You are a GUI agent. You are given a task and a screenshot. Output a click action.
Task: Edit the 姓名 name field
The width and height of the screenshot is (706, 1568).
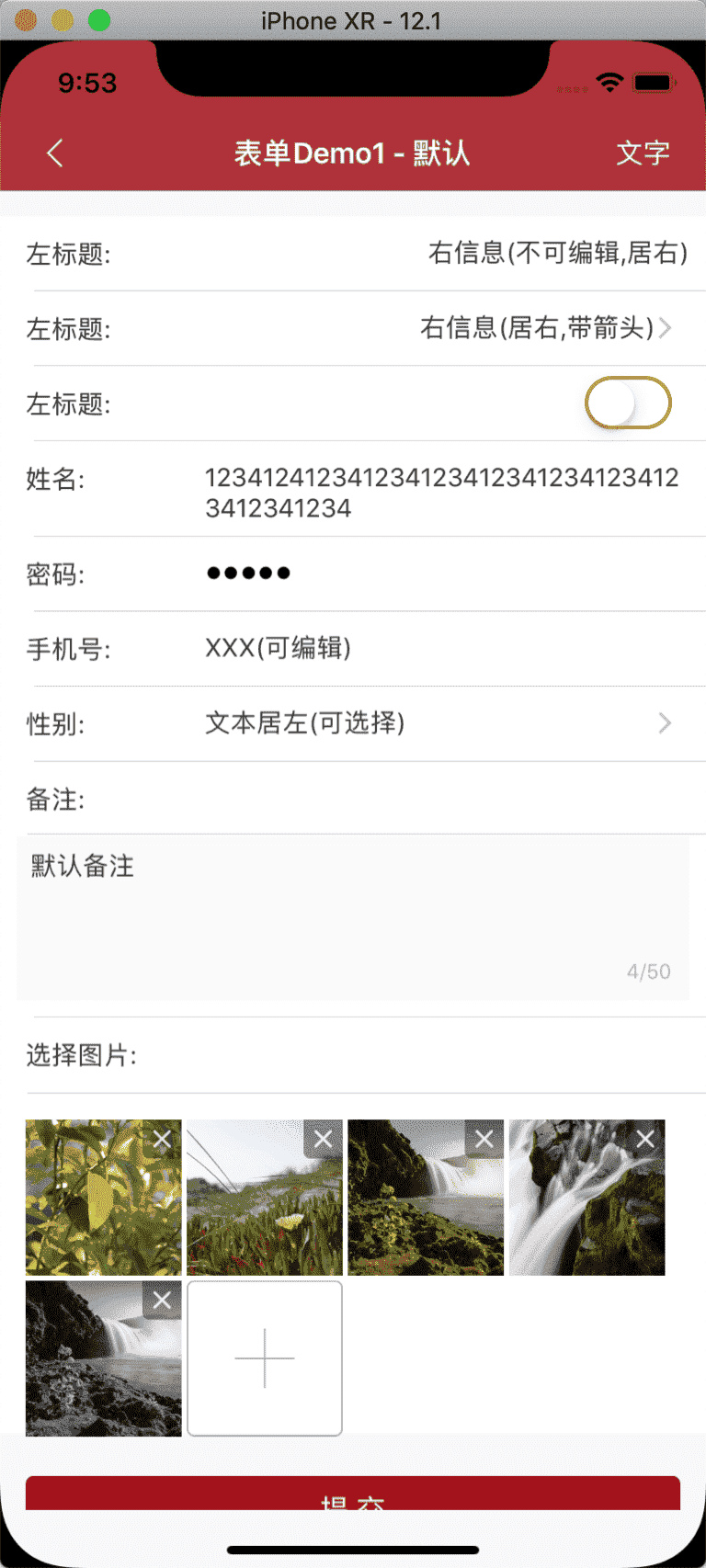point(441,492)
